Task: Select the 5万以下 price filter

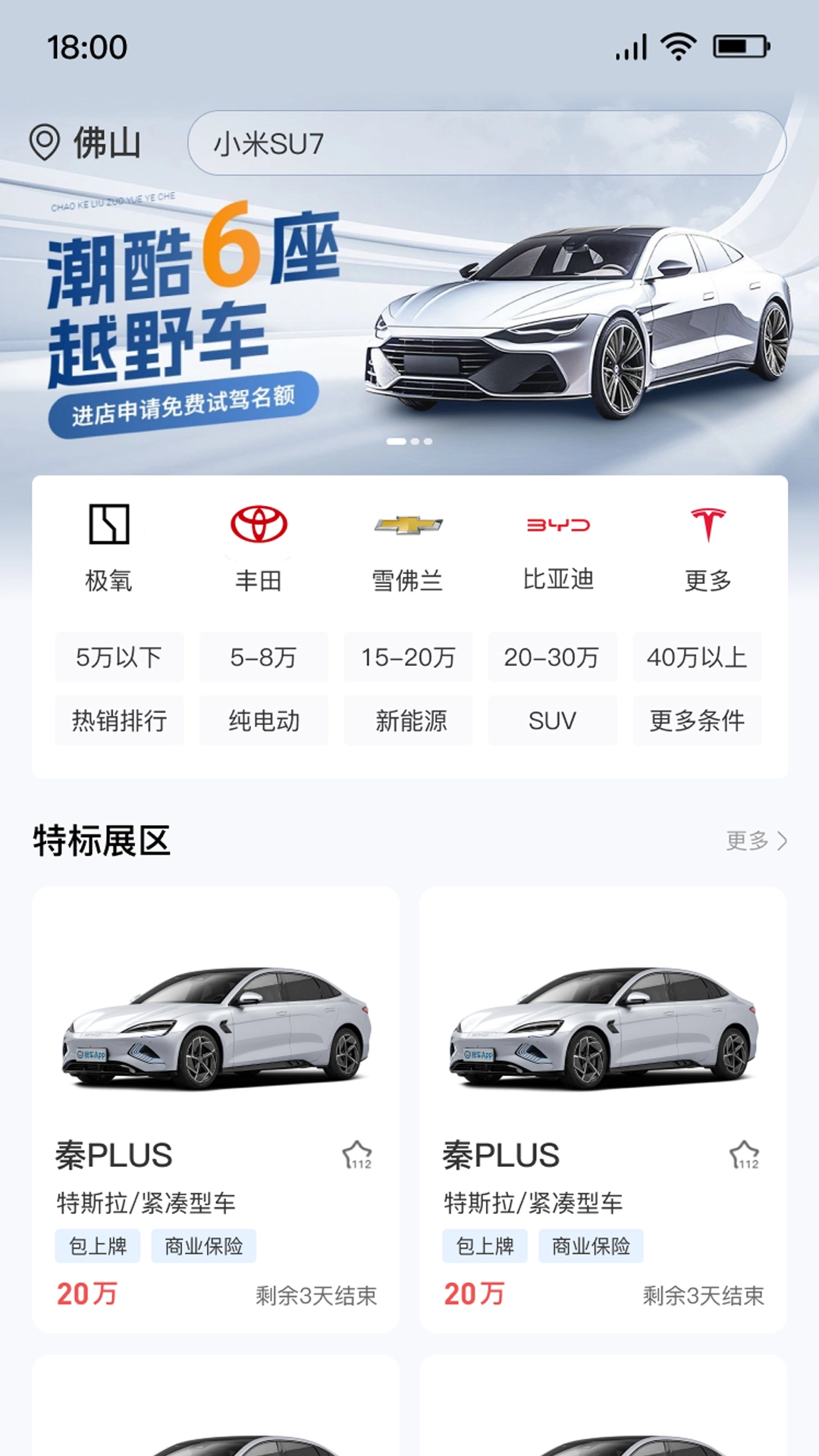Action: point(120,657)
